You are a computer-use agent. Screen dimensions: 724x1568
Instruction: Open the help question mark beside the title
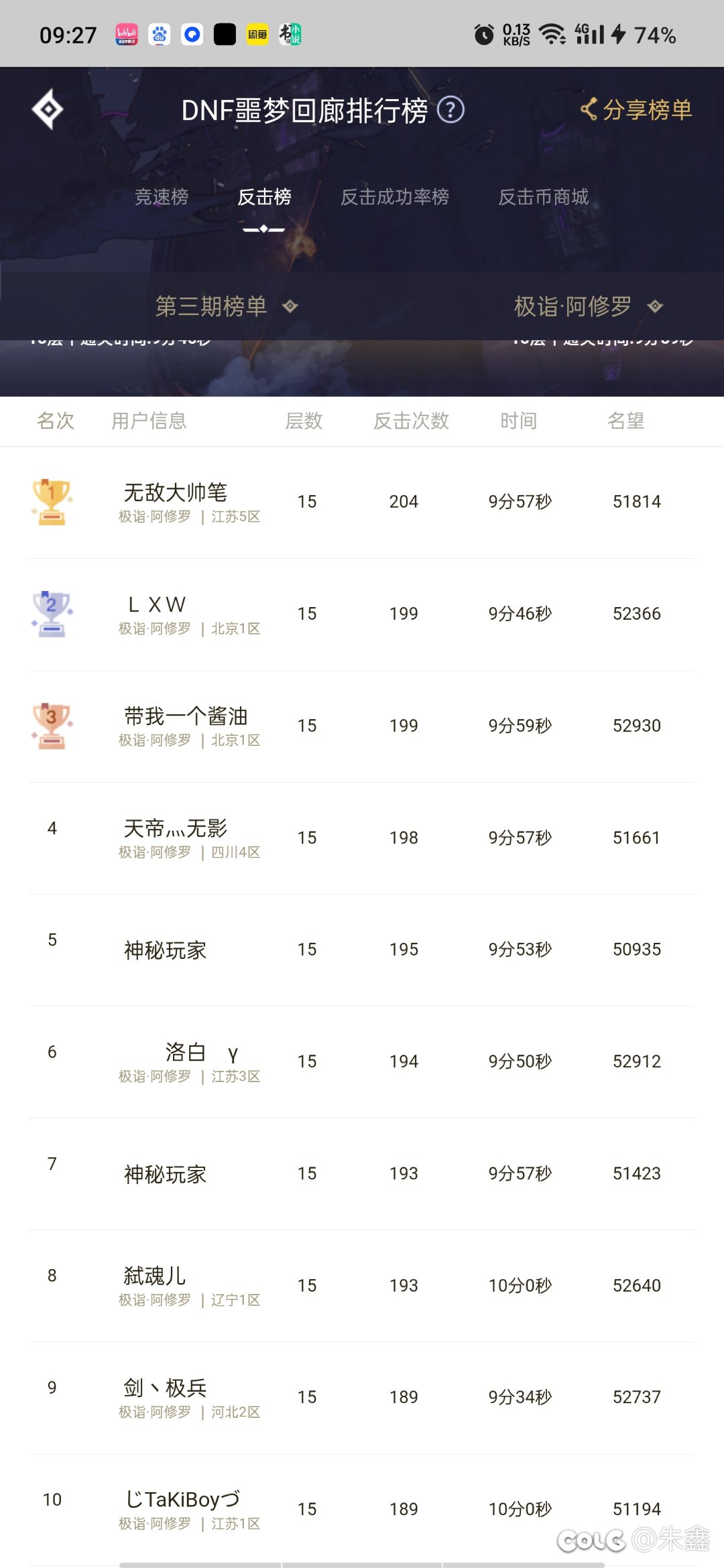coord(450,110)
